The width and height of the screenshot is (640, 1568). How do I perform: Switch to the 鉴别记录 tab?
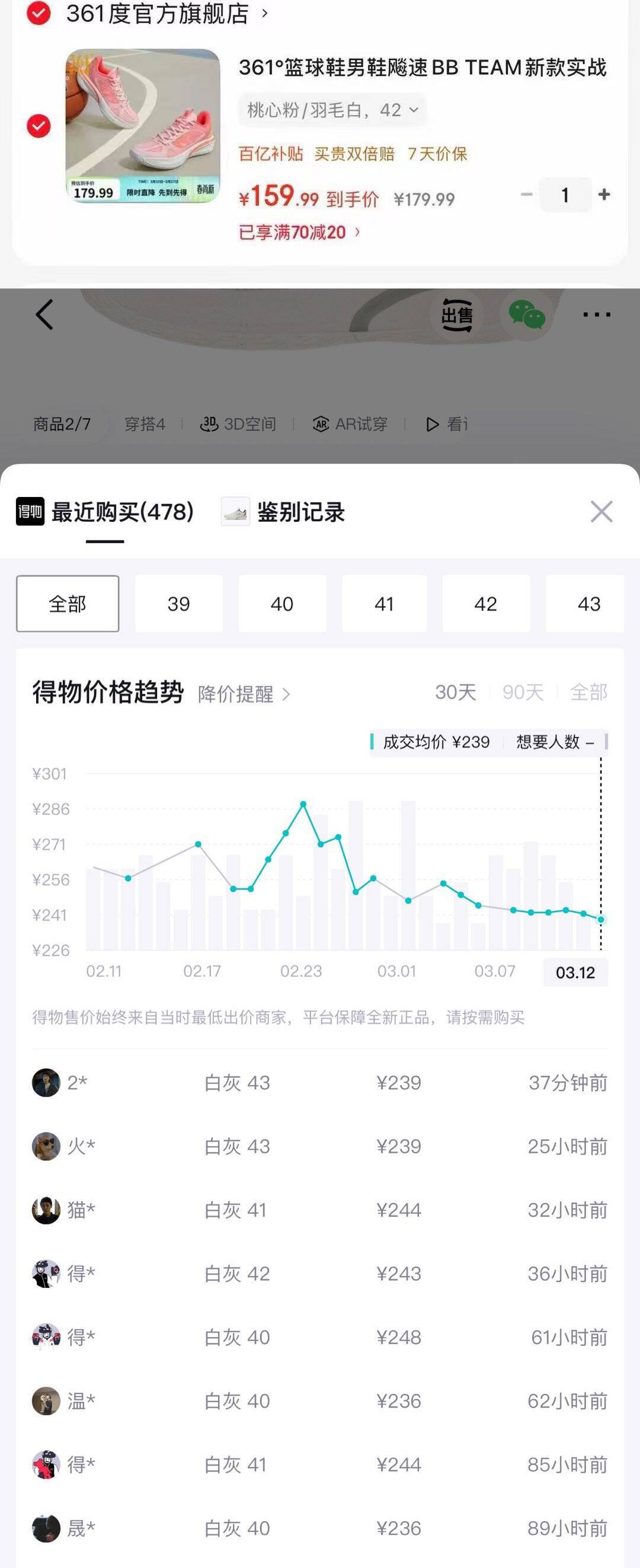tap(284, 512)
